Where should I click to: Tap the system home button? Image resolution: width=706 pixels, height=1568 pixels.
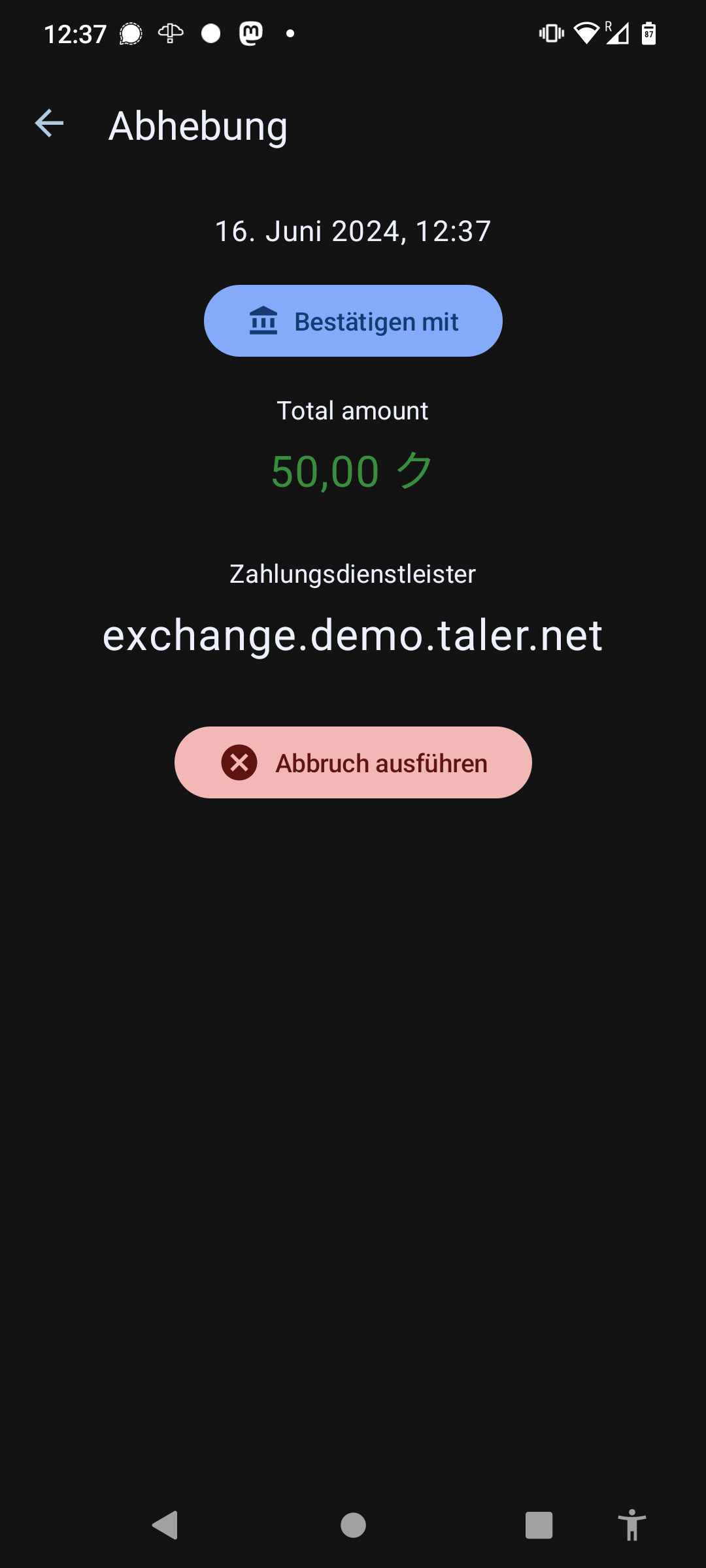(x=353, y=1526)
